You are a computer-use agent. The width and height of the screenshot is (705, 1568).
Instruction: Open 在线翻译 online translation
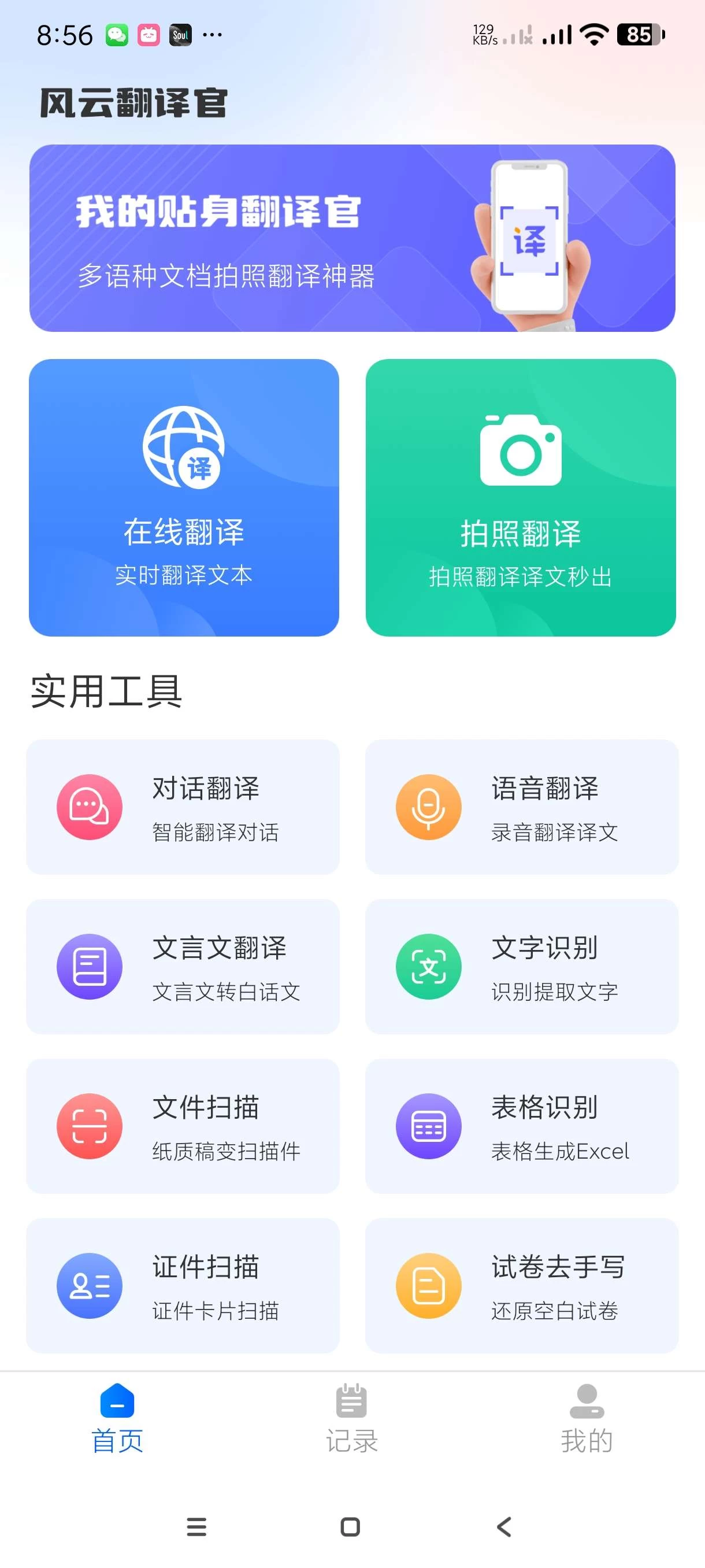[184, 497]
